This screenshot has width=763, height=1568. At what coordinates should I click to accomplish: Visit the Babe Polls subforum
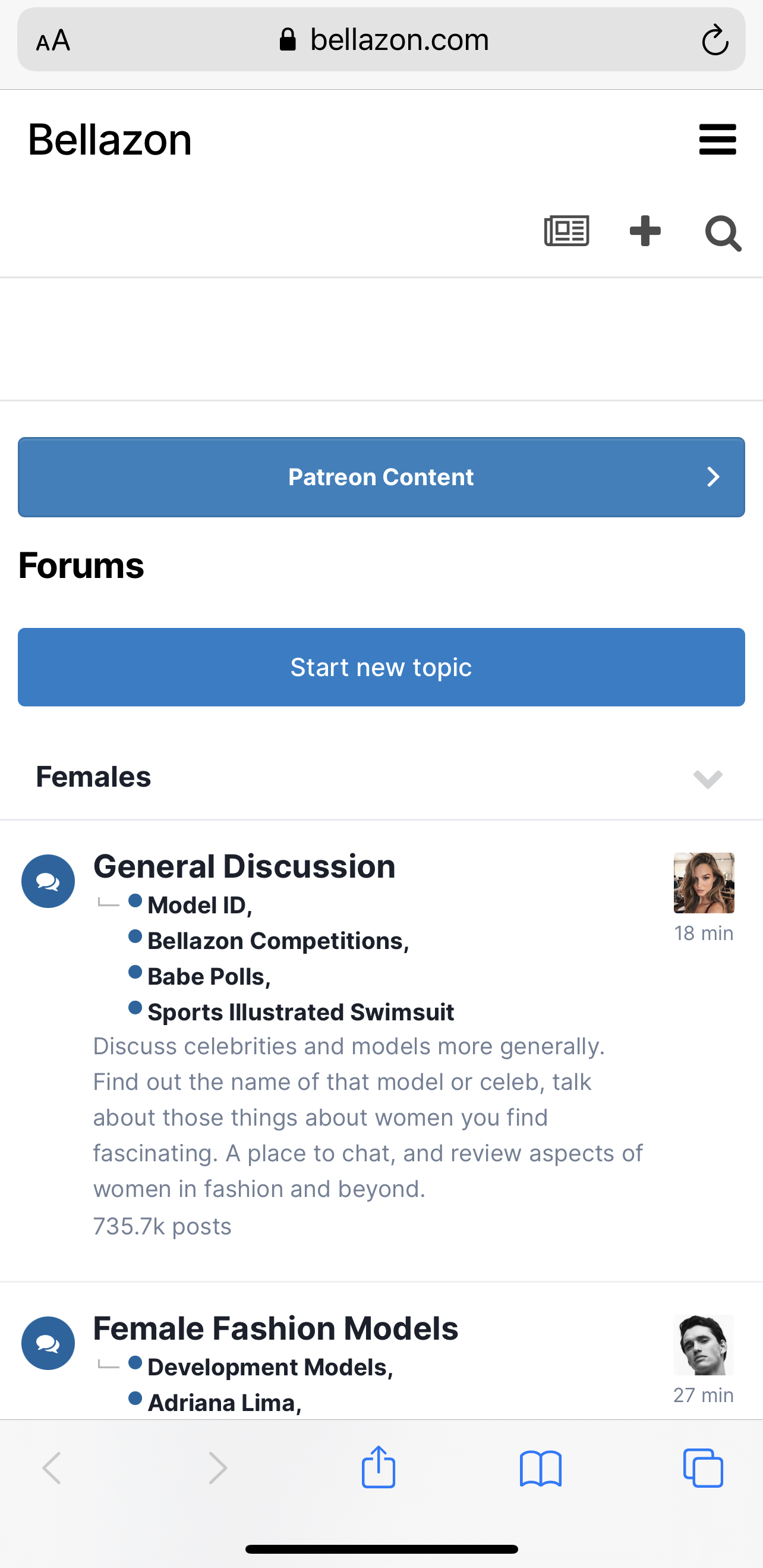click(207, 977)
